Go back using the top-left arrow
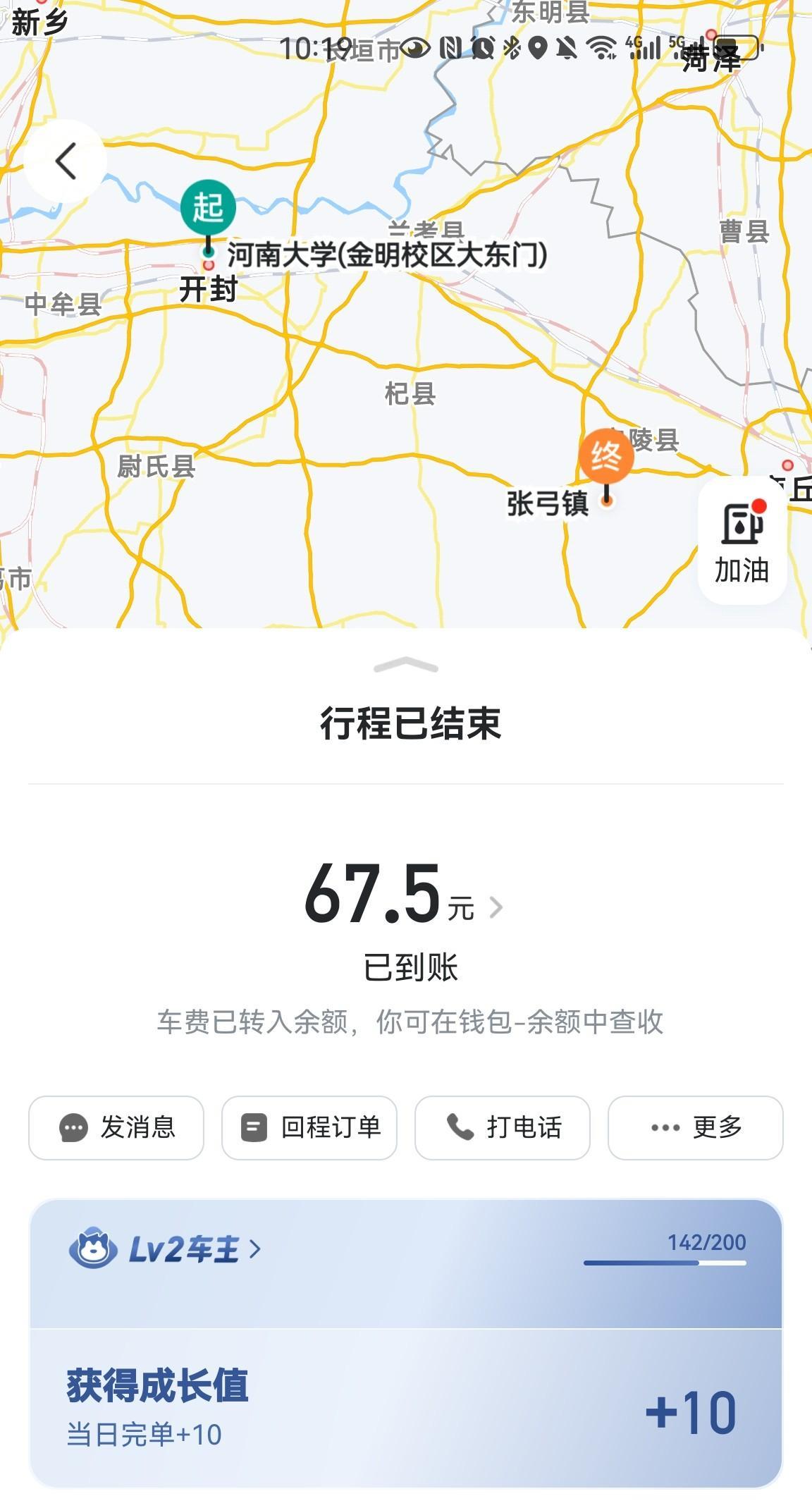The image size is (812, 1508). point(66,161)
